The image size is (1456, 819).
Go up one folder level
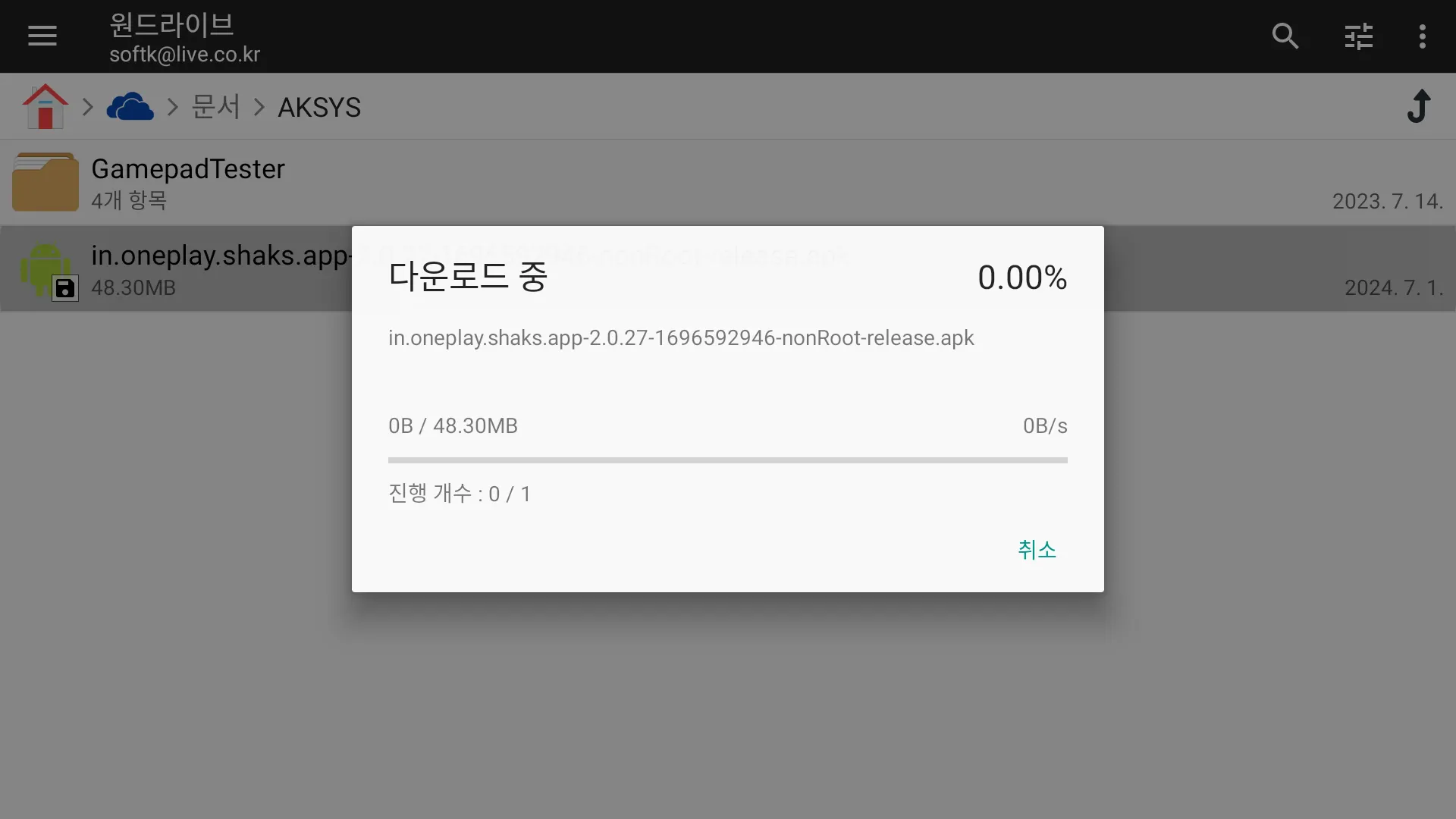pos(1419,106)
